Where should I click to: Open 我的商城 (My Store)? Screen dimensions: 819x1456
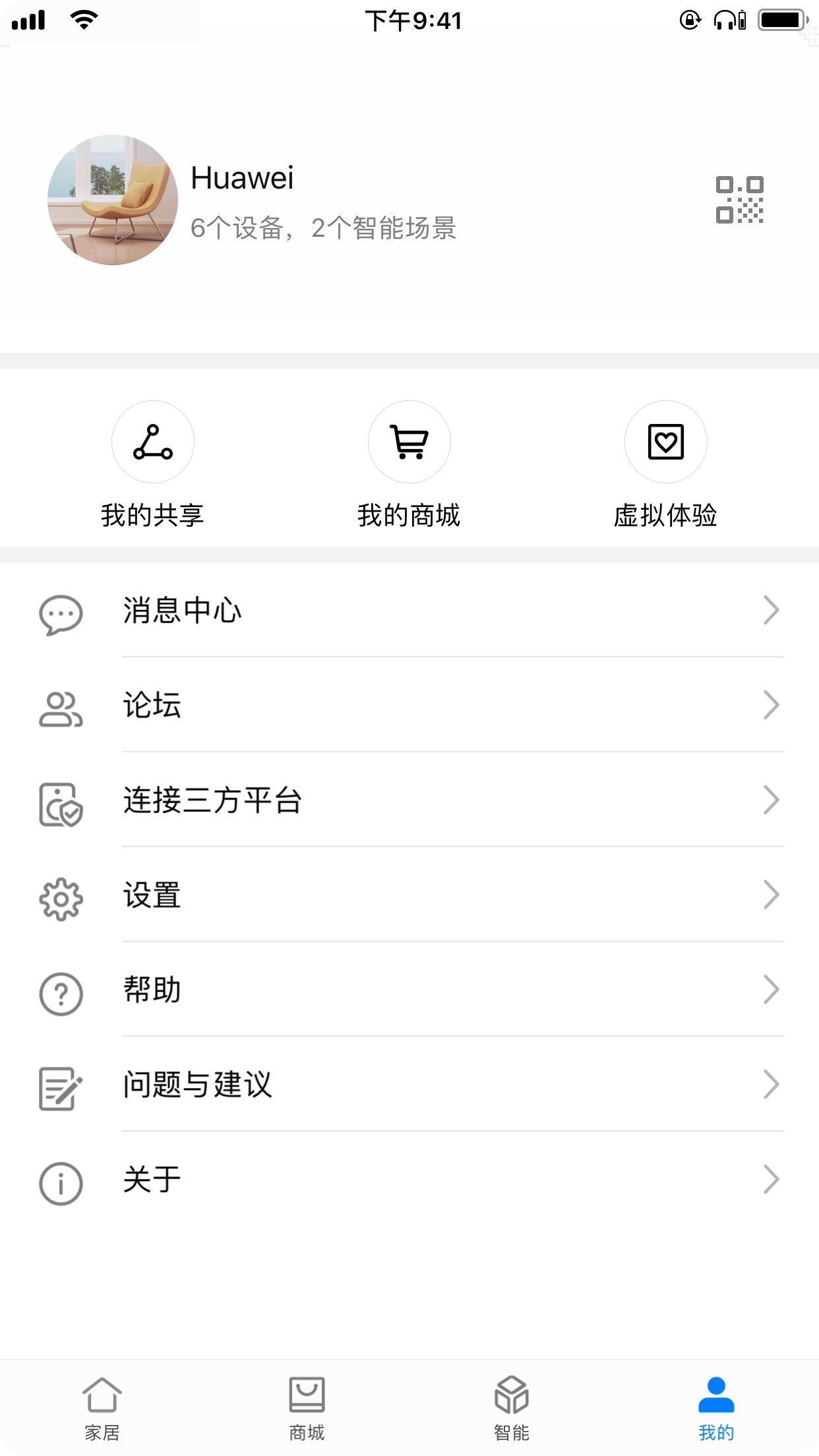tap(409, 464)
